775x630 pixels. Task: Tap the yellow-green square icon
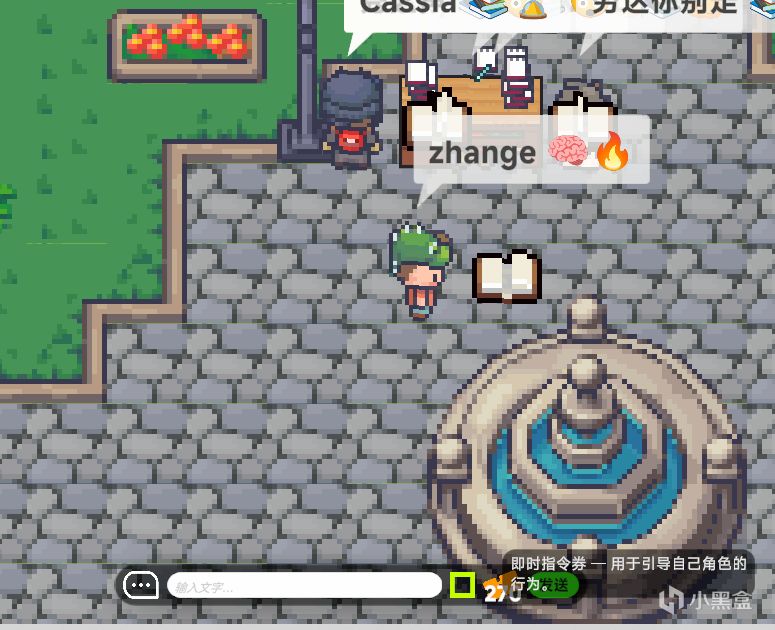[x=462, y=585]
